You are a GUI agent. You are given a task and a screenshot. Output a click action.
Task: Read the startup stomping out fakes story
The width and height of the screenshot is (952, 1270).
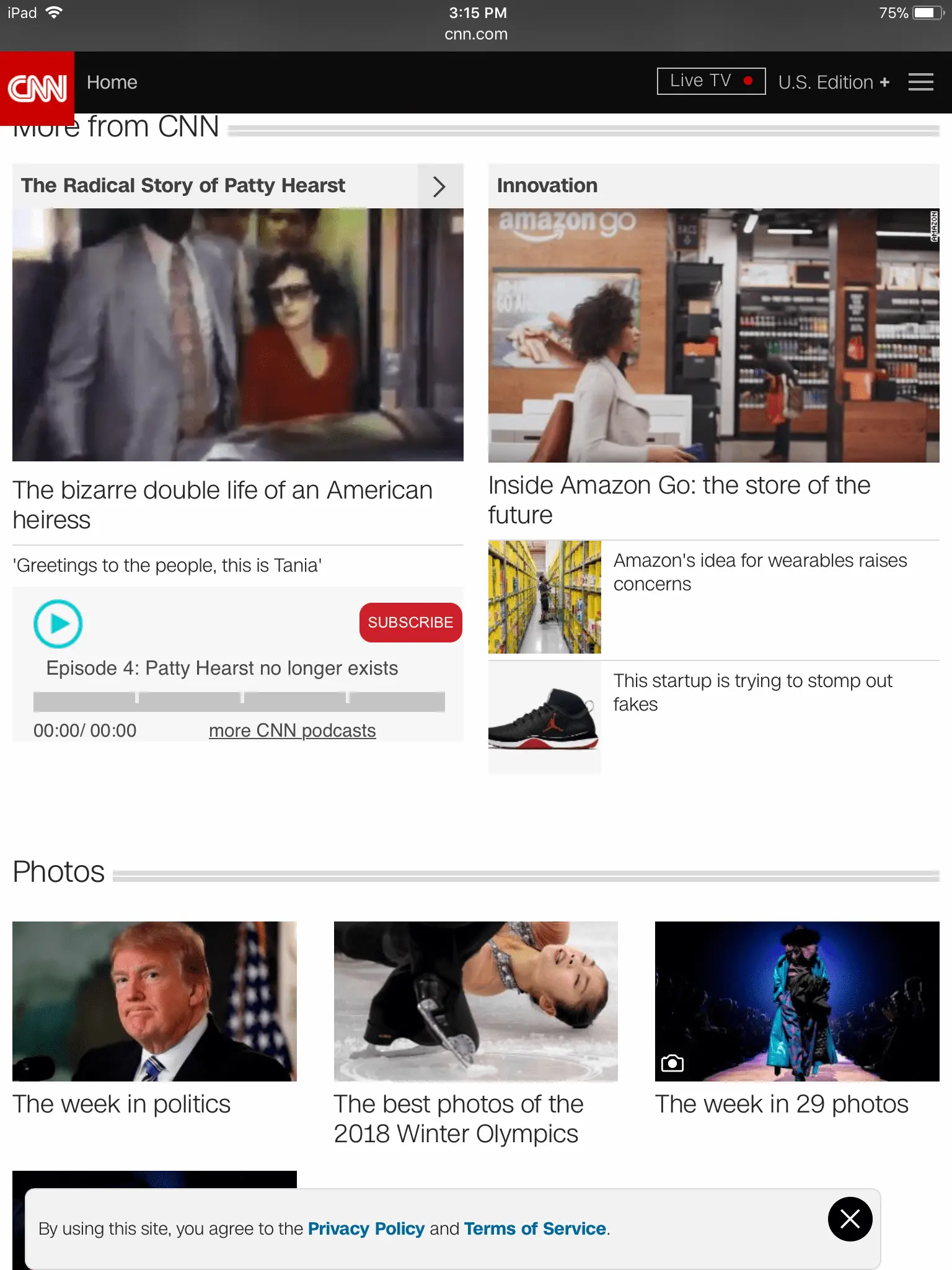[x=752, y=692]
